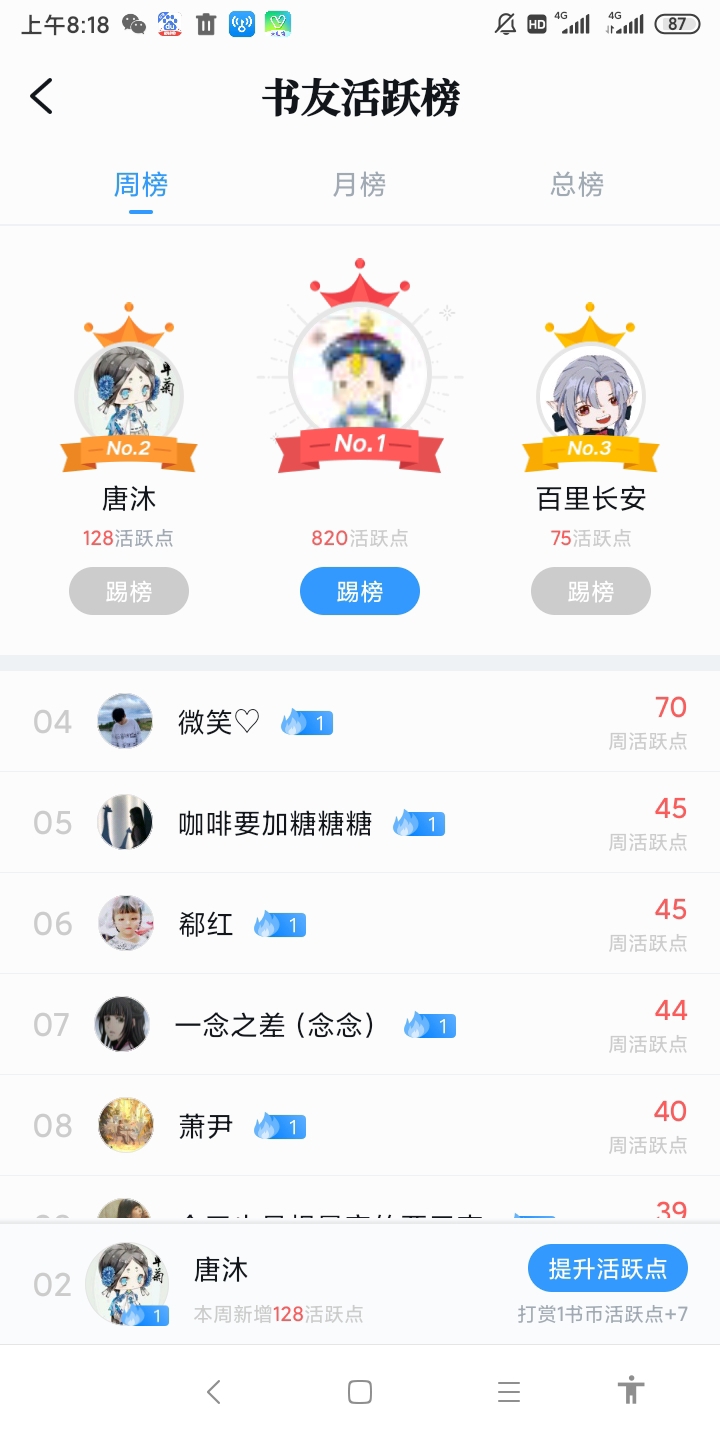Tap the 提升活跃点 button

tap(608, 1269)
